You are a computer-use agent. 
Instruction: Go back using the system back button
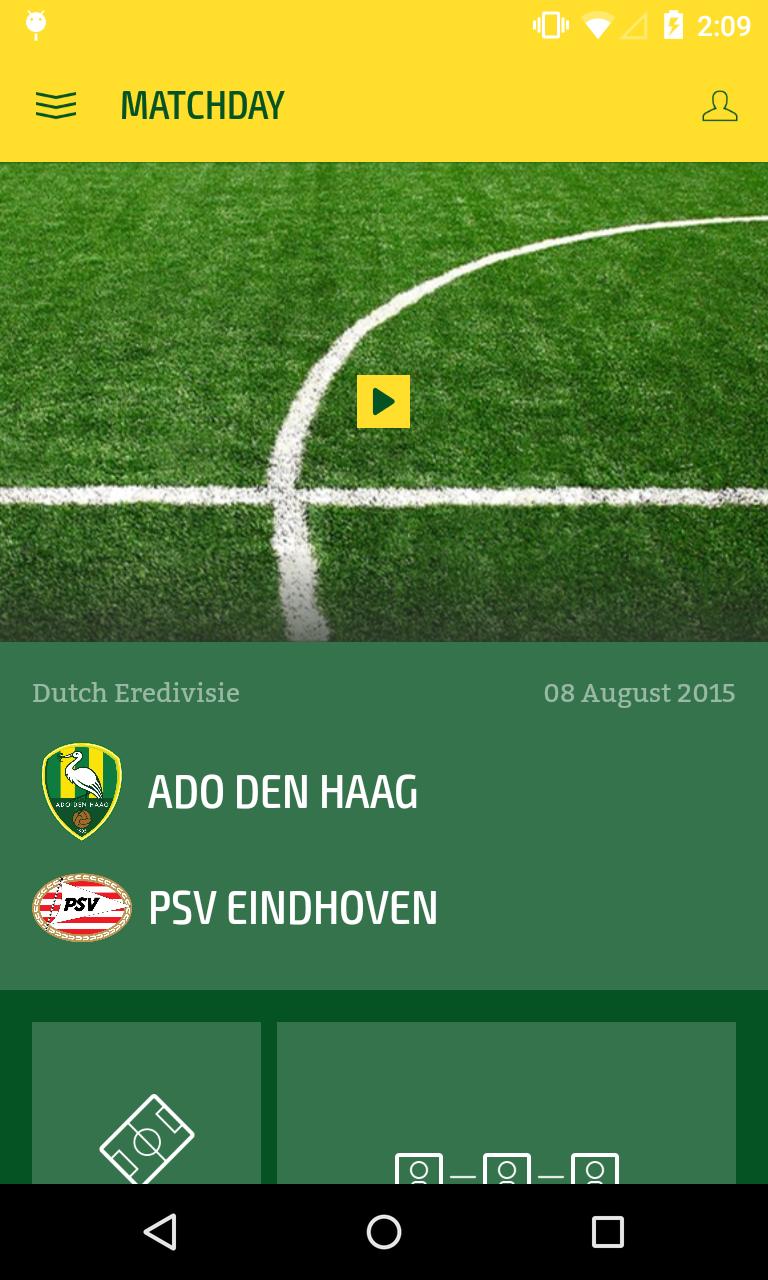tap(160, 1232)
